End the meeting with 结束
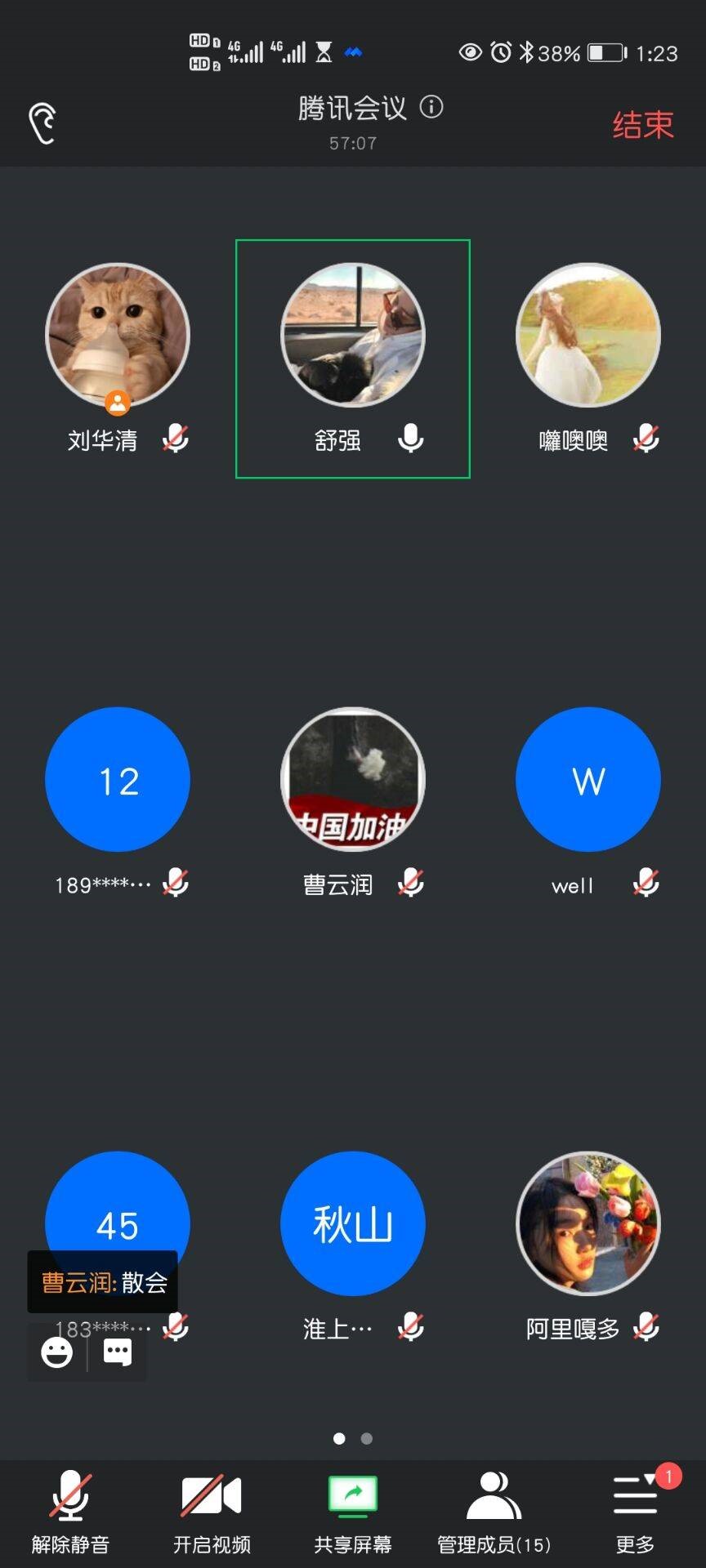 [642, 125]
